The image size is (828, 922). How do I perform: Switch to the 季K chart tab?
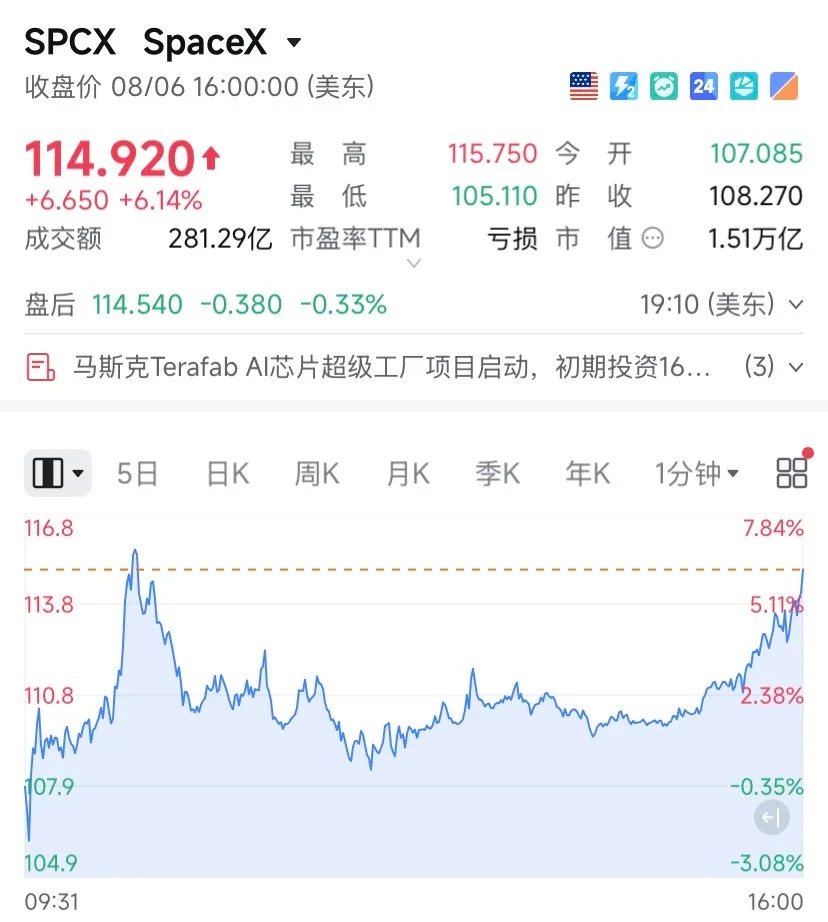498,474
